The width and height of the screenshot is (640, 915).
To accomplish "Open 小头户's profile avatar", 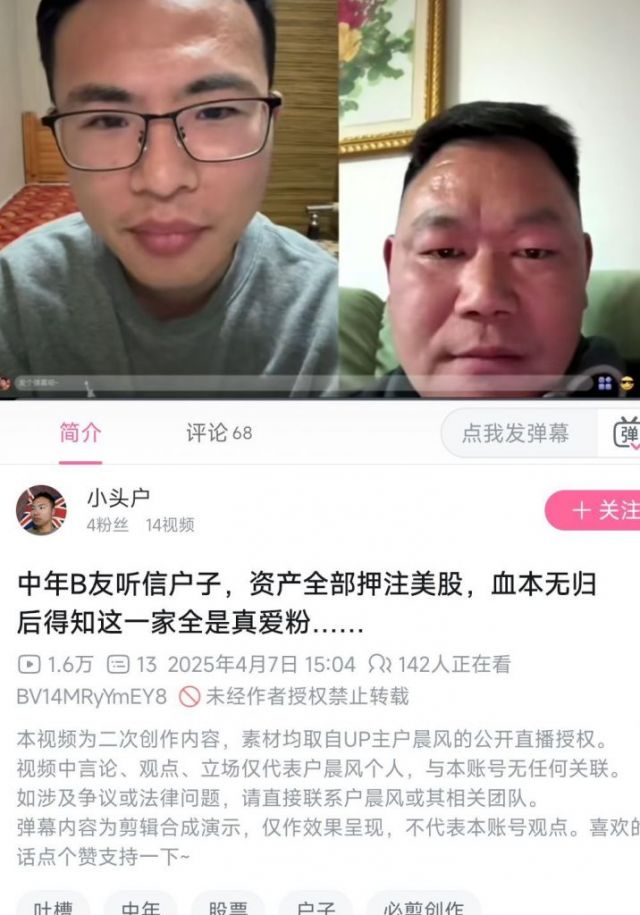I will click(41, 510).
